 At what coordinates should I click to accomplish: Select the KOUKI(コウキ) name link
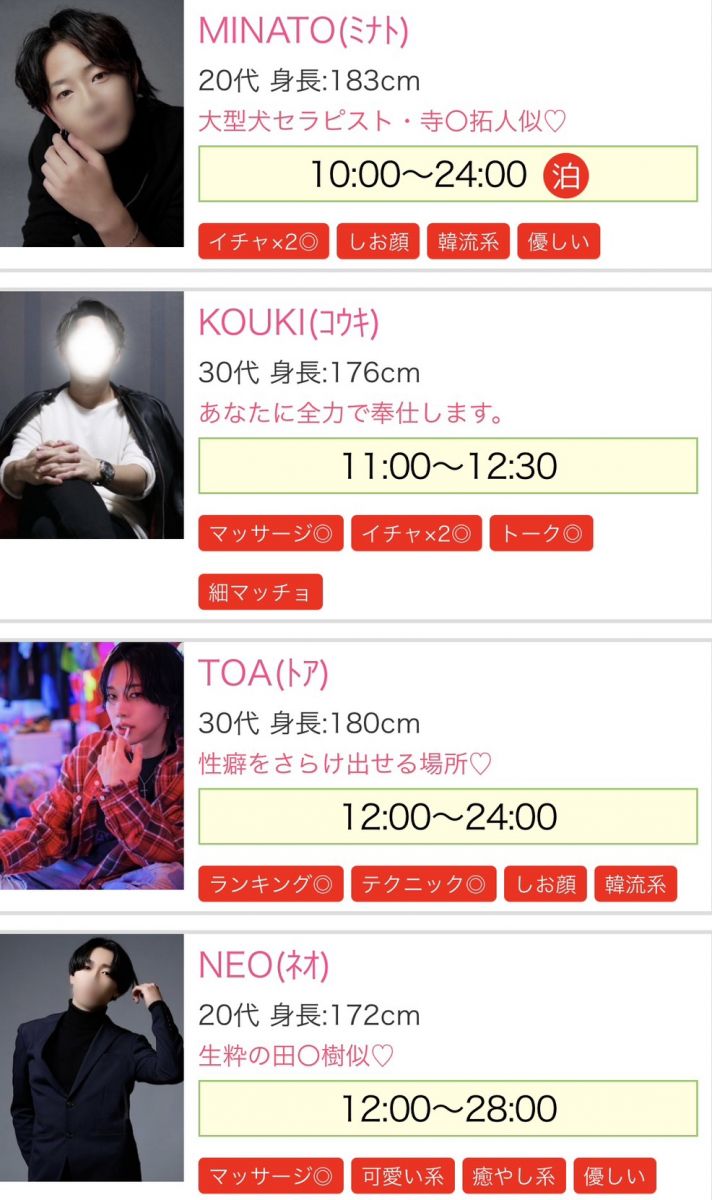[289, 322]
